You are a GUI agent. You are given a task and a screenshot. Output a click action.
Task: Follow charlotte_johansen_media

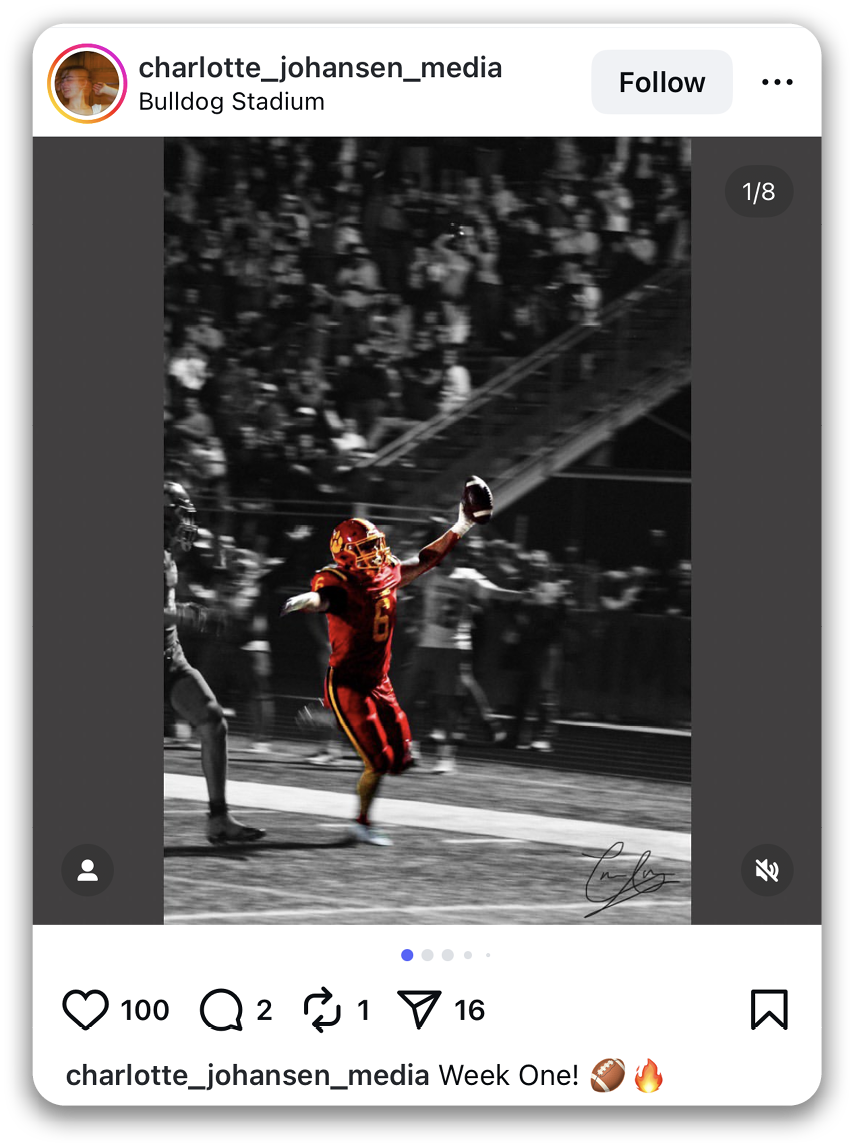[x=661, y=82]
